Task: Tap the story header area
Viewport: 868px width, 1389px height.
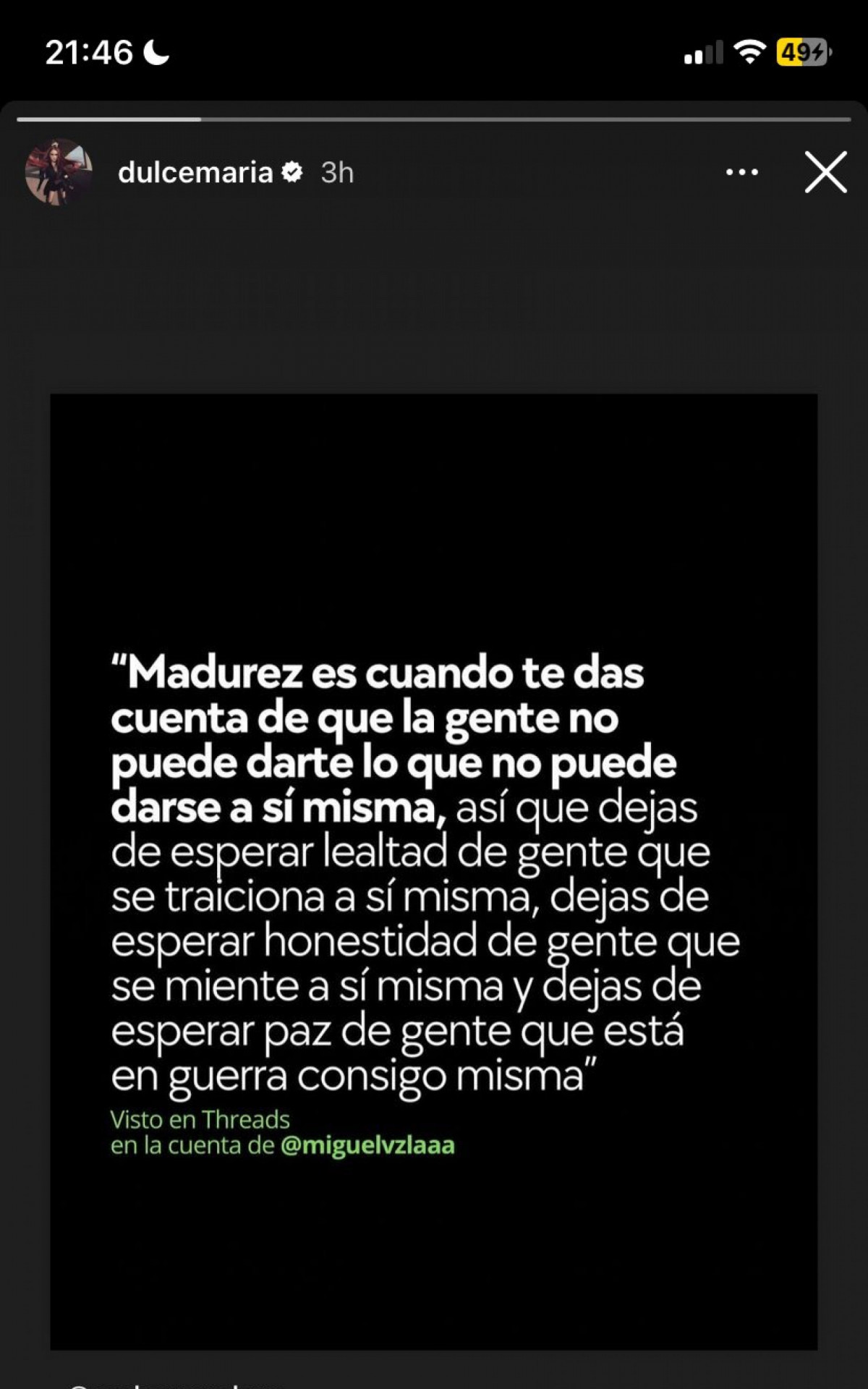Action: [434, 172]
